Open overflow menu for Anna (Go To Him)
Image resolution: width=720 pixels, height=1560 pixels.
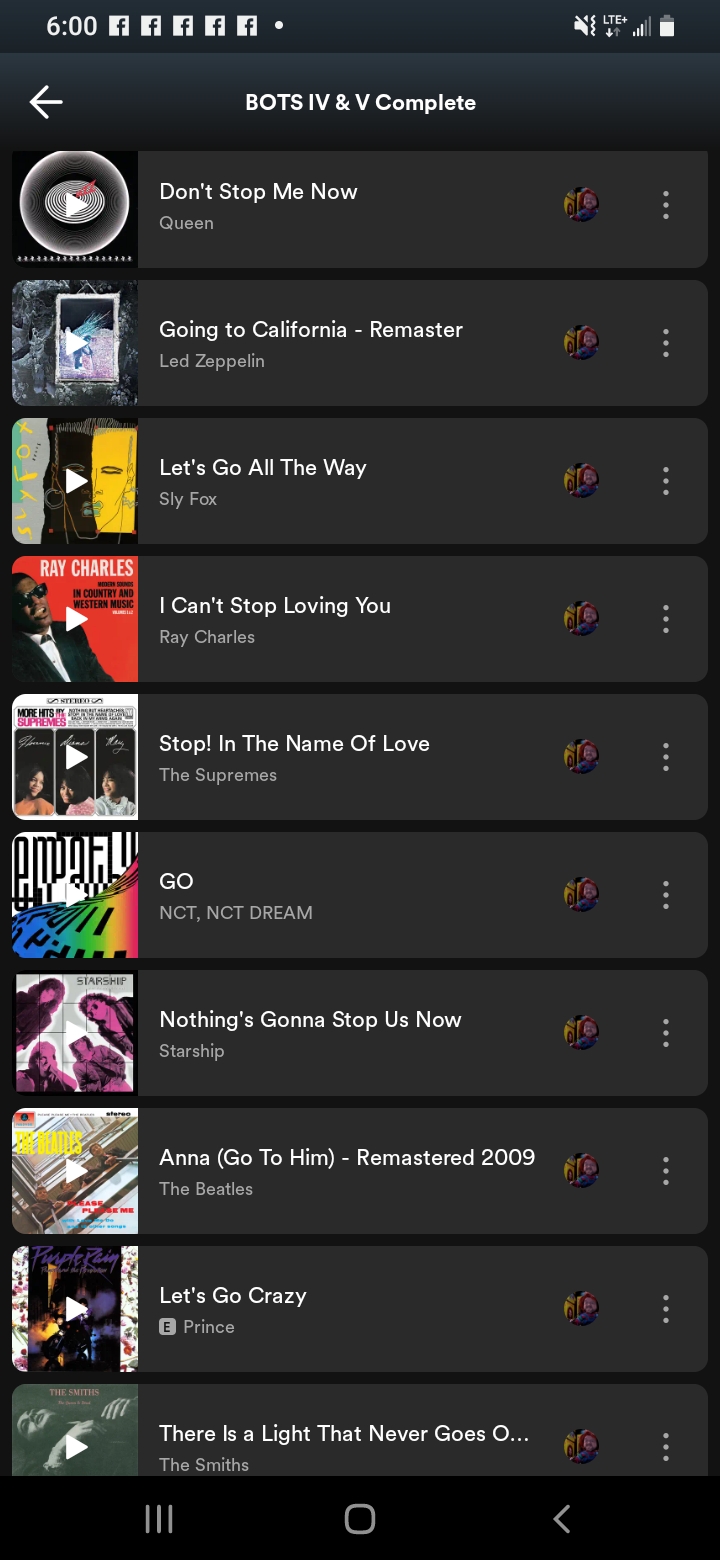tap(665, 1171)
